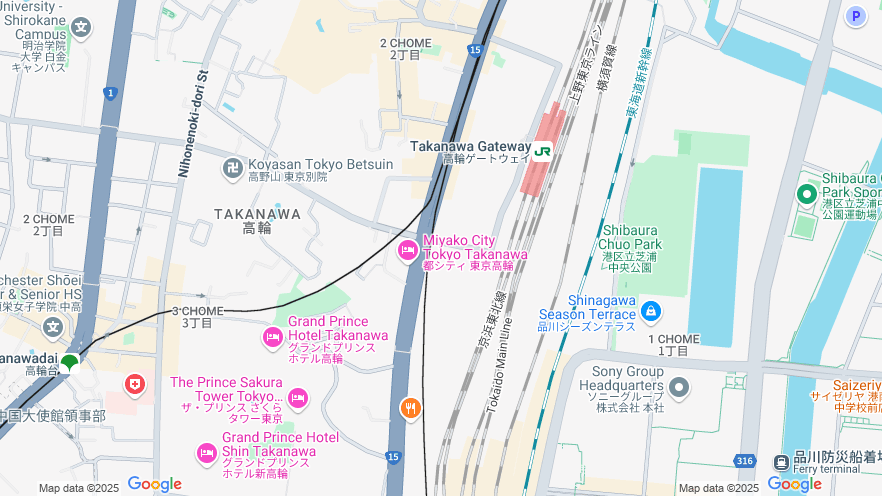Tap the Sony Group Headquarters marker

pyautogui.click(x=680, y=387)
